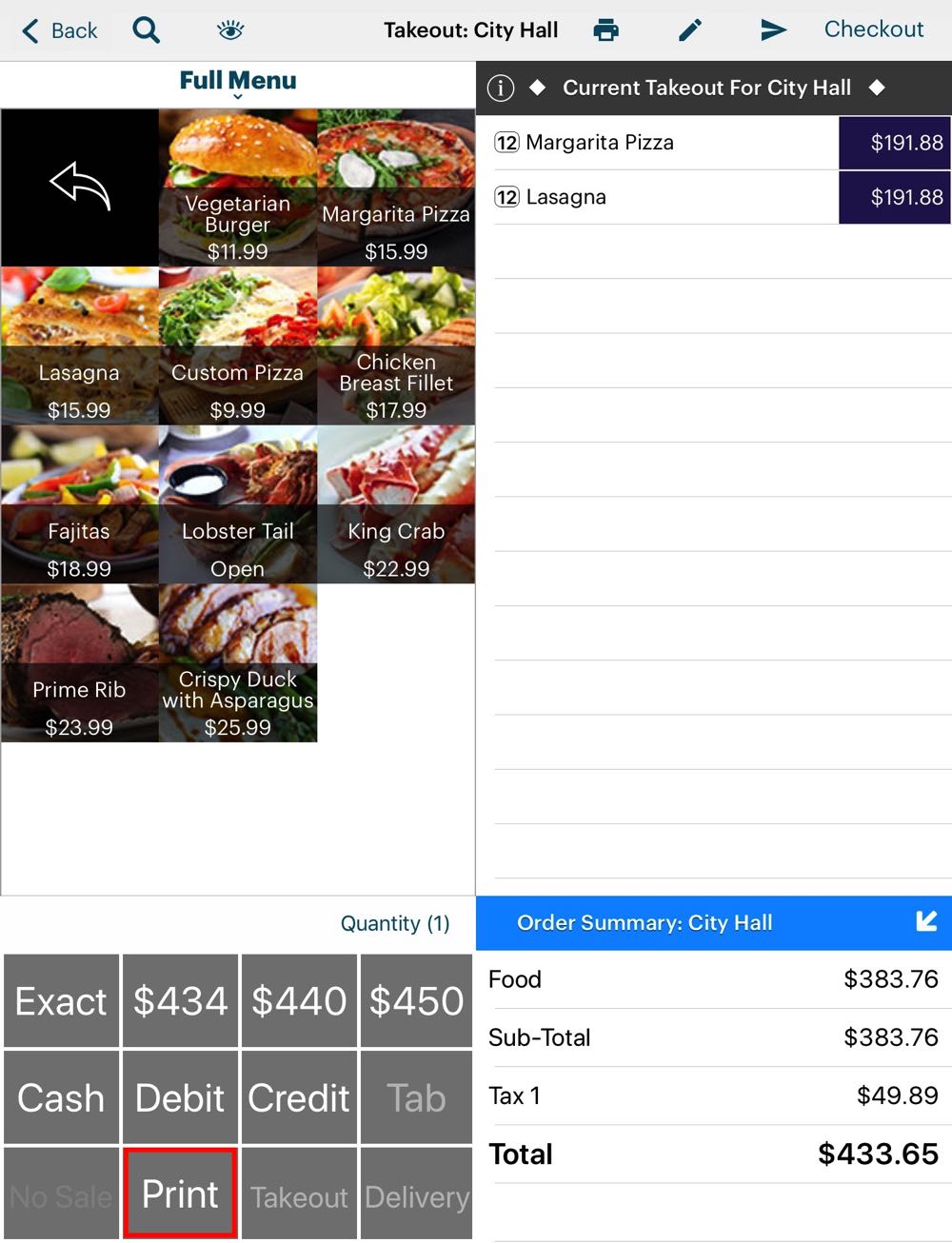Viewport: 952px width, 1243px height.
Task: Tap the print icon next to the takeout title
Action: 606,30
